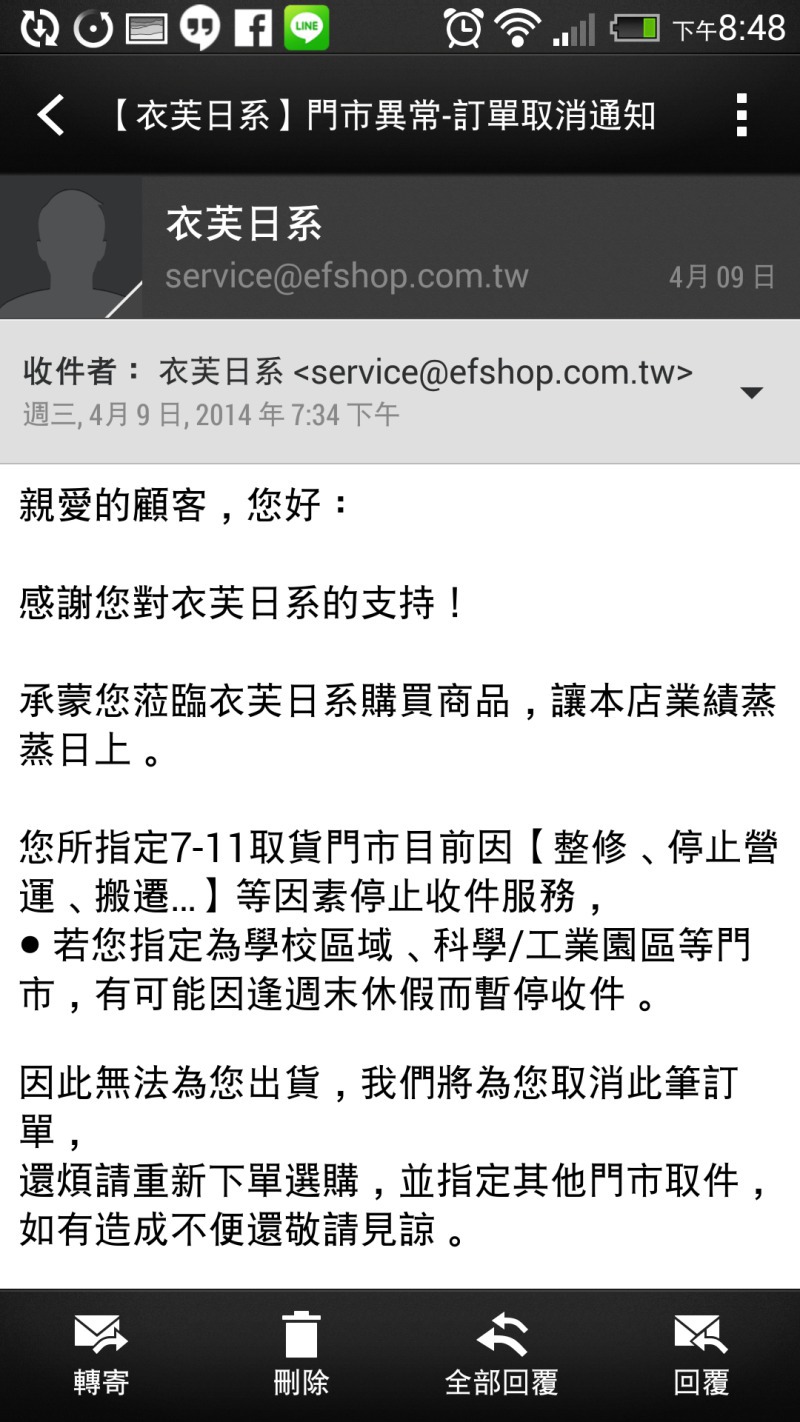Viewport: 800px width, 1422px height.
Task: Forward this email with 轉寄
Action: (x=101, y=1355)
